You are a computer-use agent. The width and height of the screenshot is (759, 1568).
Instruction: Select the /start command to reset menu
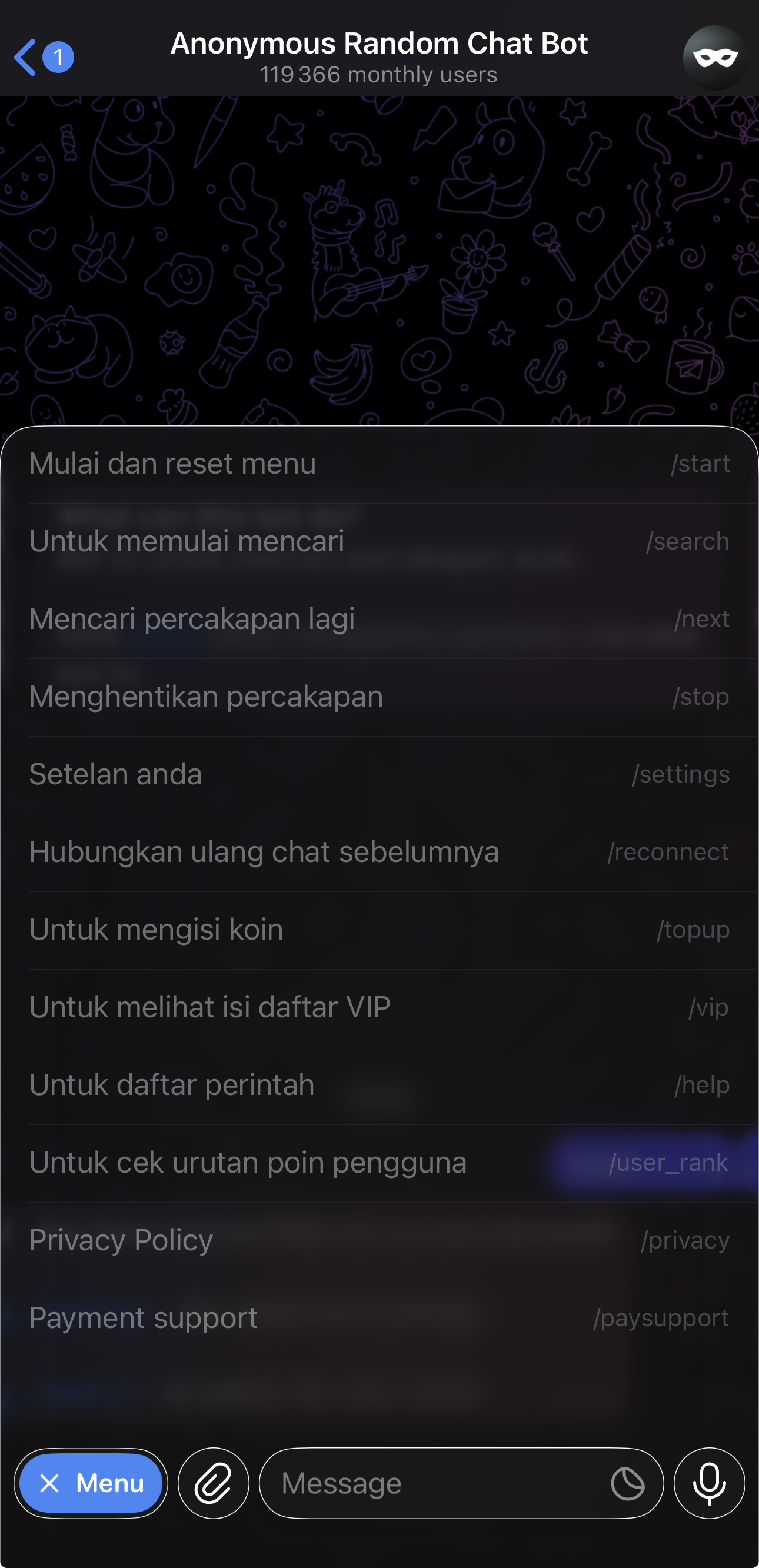pyautogui.click(x=379, y=462)
